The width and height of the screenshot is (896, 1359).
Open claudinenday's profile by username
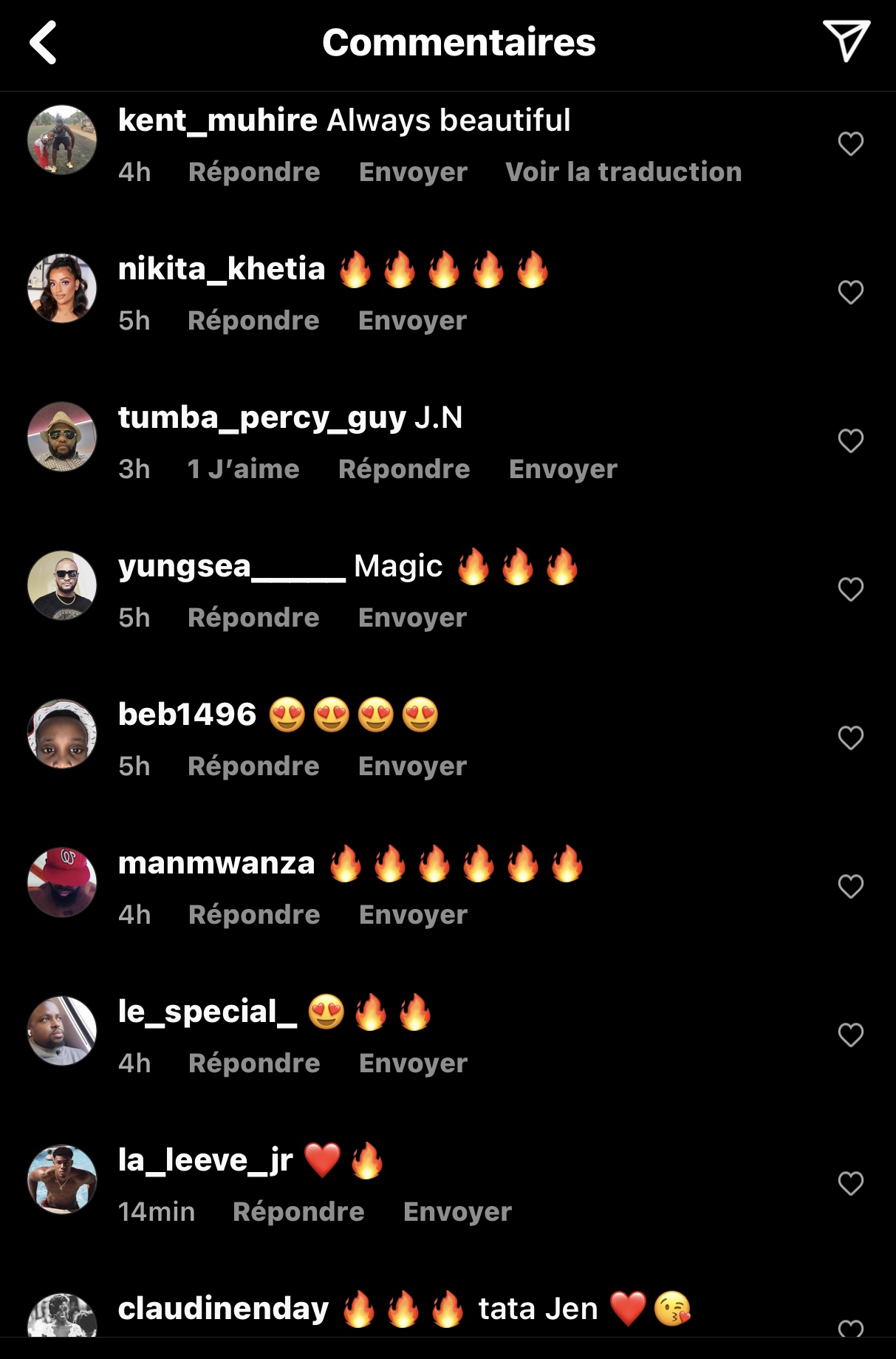point(223,1309)
